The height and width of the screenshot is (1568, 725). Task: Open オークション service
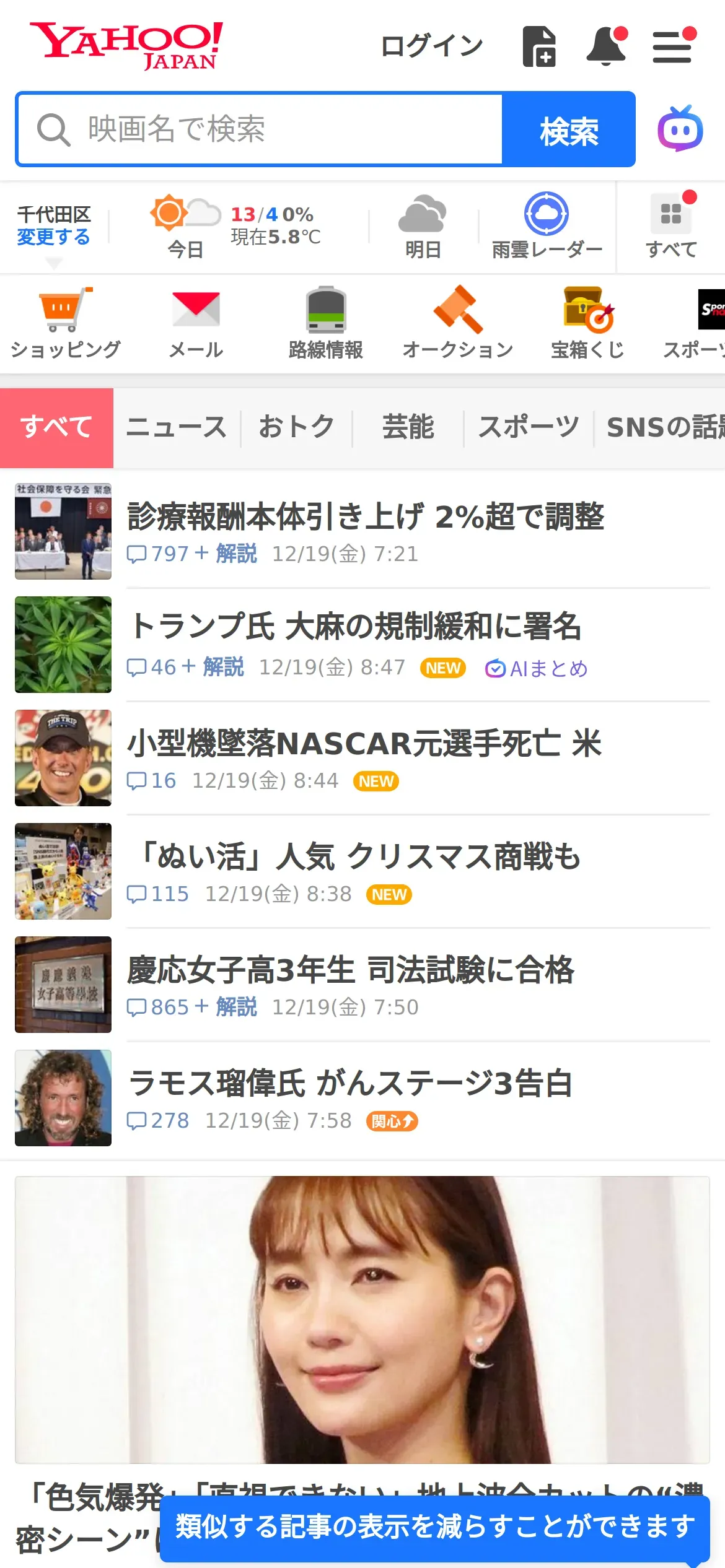pyautogui.click(x=457, y=323)
